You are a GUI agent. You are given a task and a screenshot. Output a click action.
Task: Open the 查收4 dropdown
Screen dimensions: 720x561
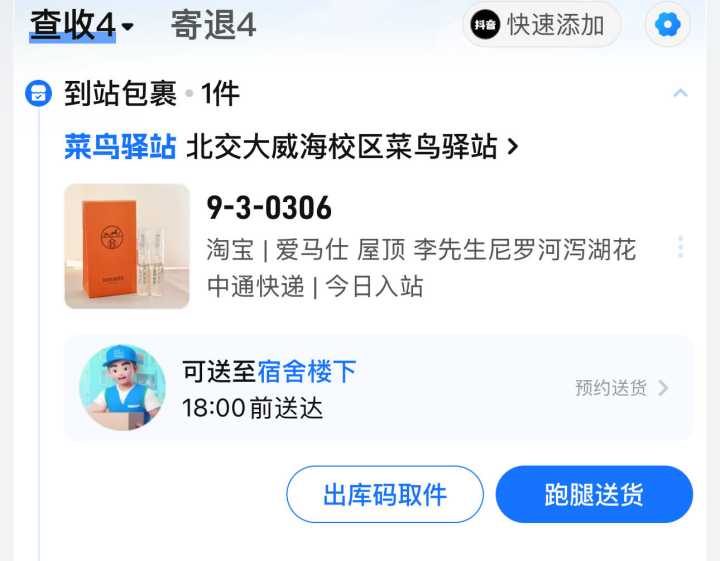pos(82,25)
